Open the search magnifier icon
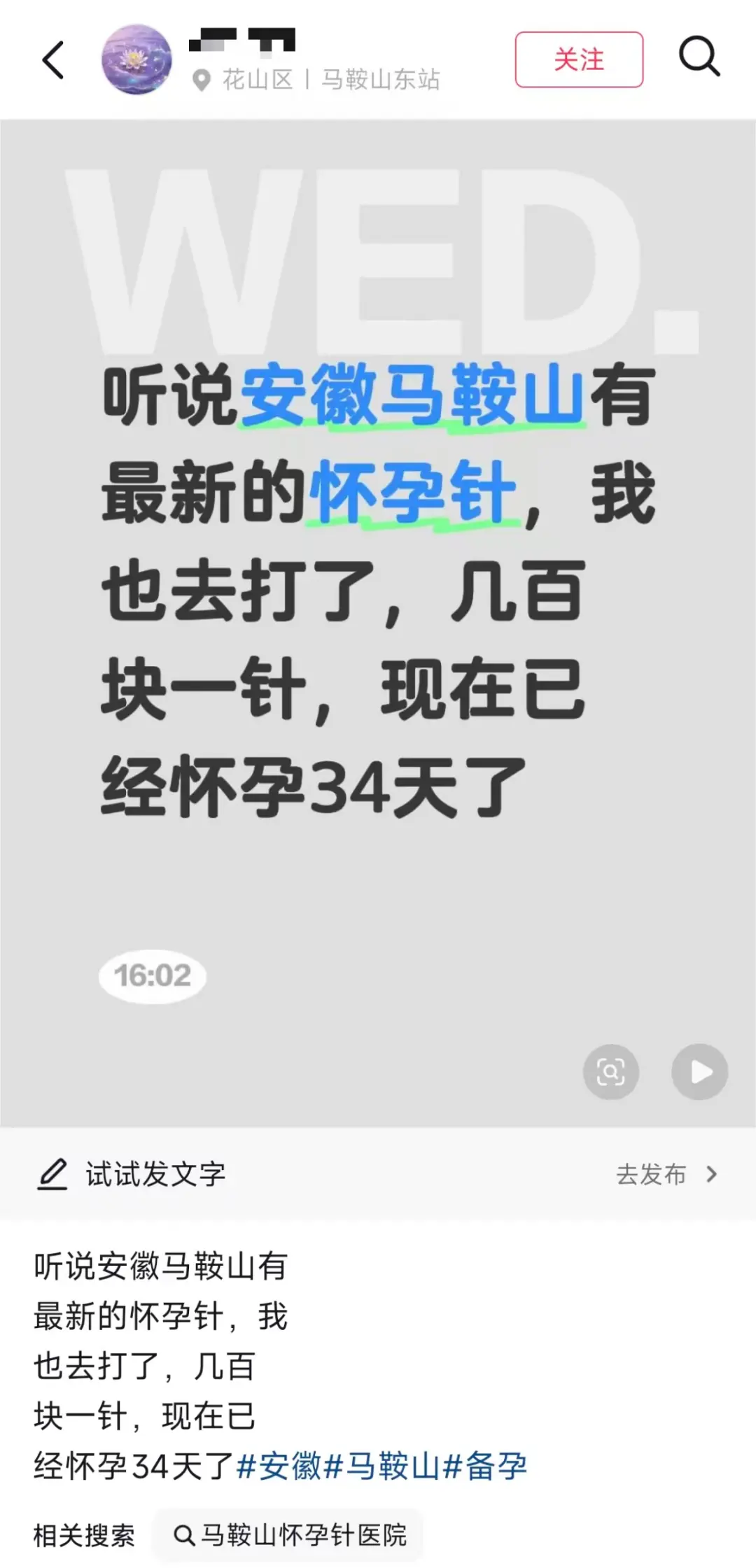This screenshot has width=756, height=1568. [699, 56]
